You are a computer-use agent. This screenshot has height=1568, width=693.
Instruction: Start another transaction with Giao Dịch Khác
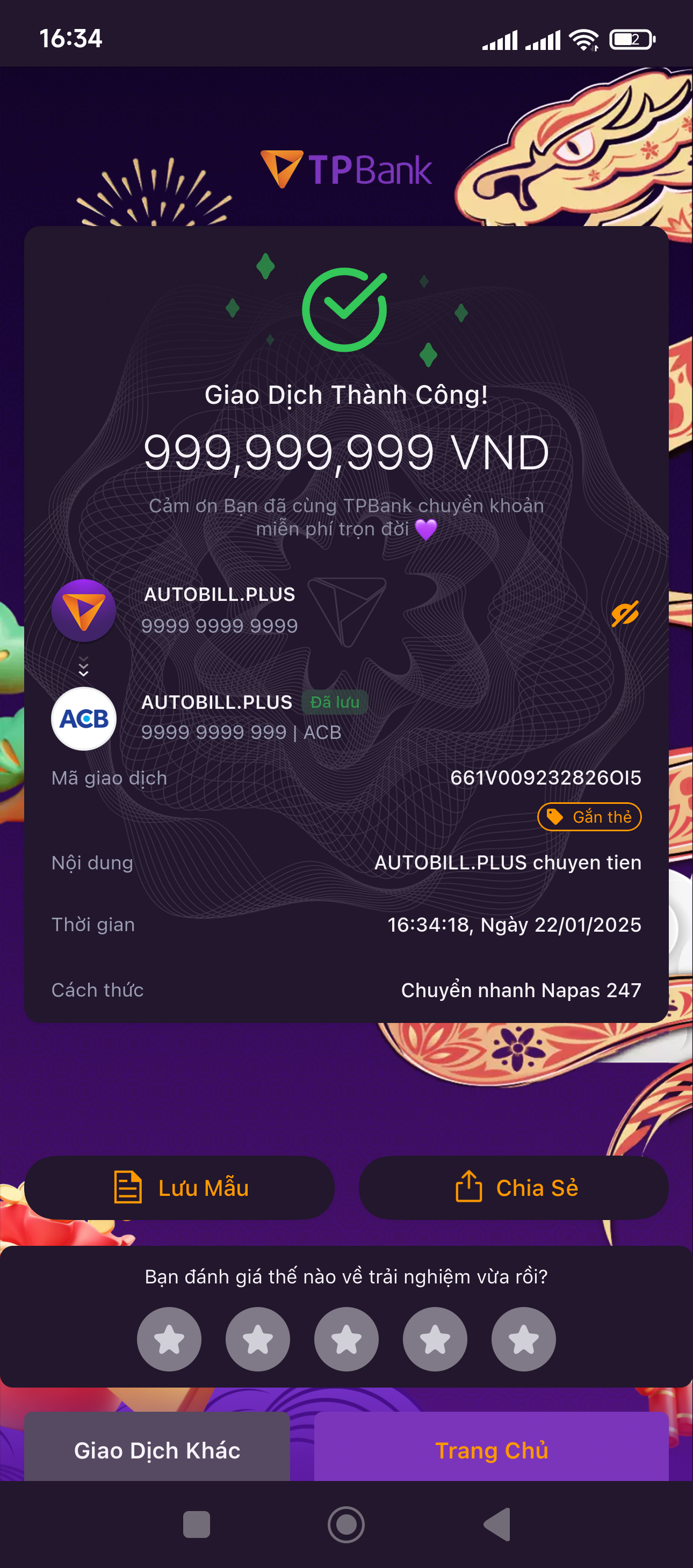click(x=157, y=1450)
